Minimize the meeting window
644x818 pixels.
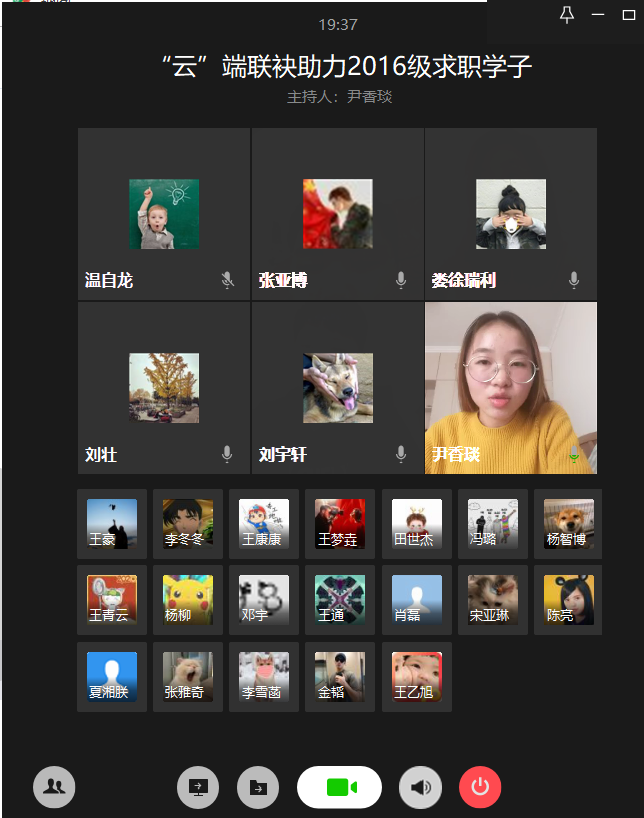[598, 14]
